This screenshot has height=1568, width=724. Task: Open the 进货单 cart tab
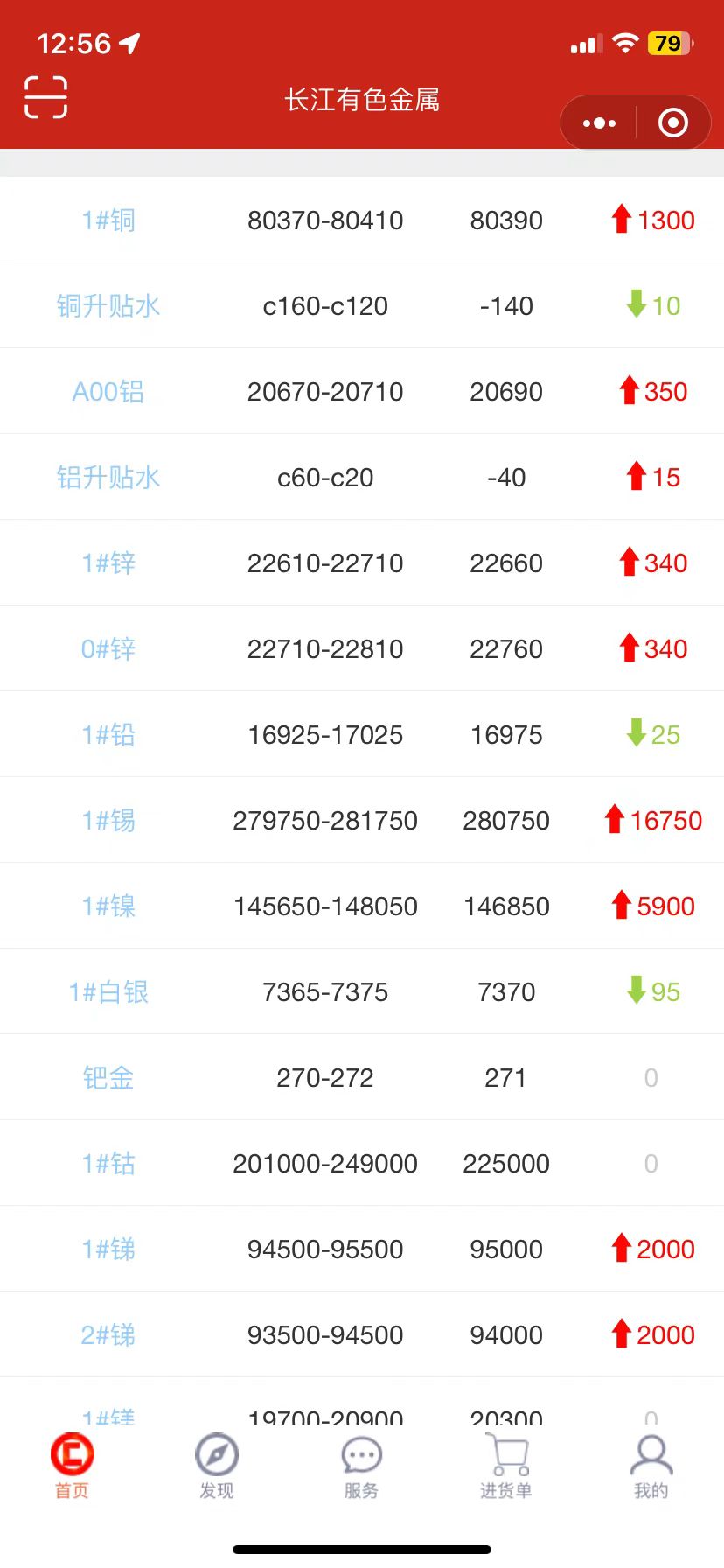pos(505,1465)
